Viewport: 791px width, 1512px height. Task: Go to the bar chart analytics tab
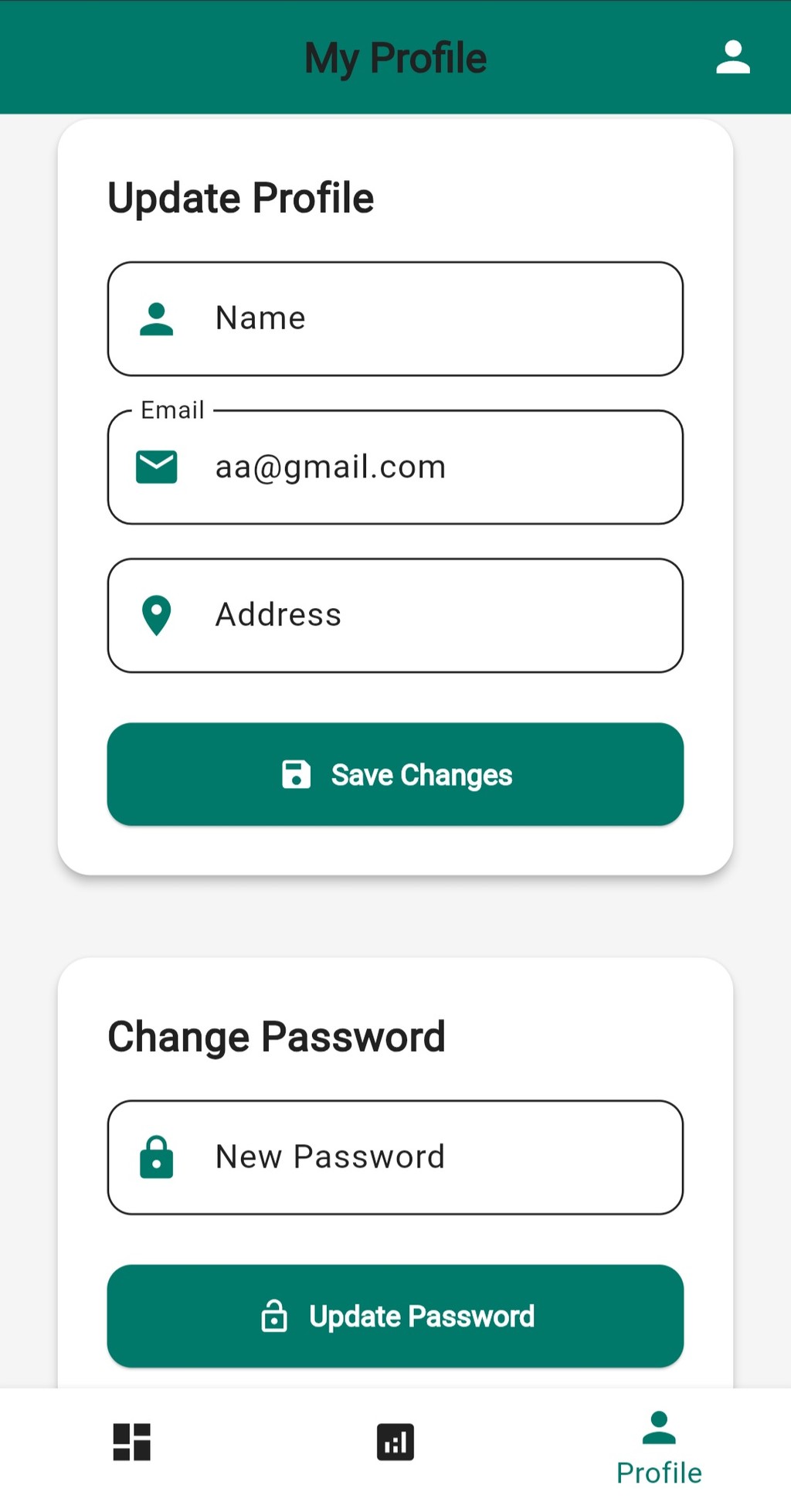[395, 1442]
